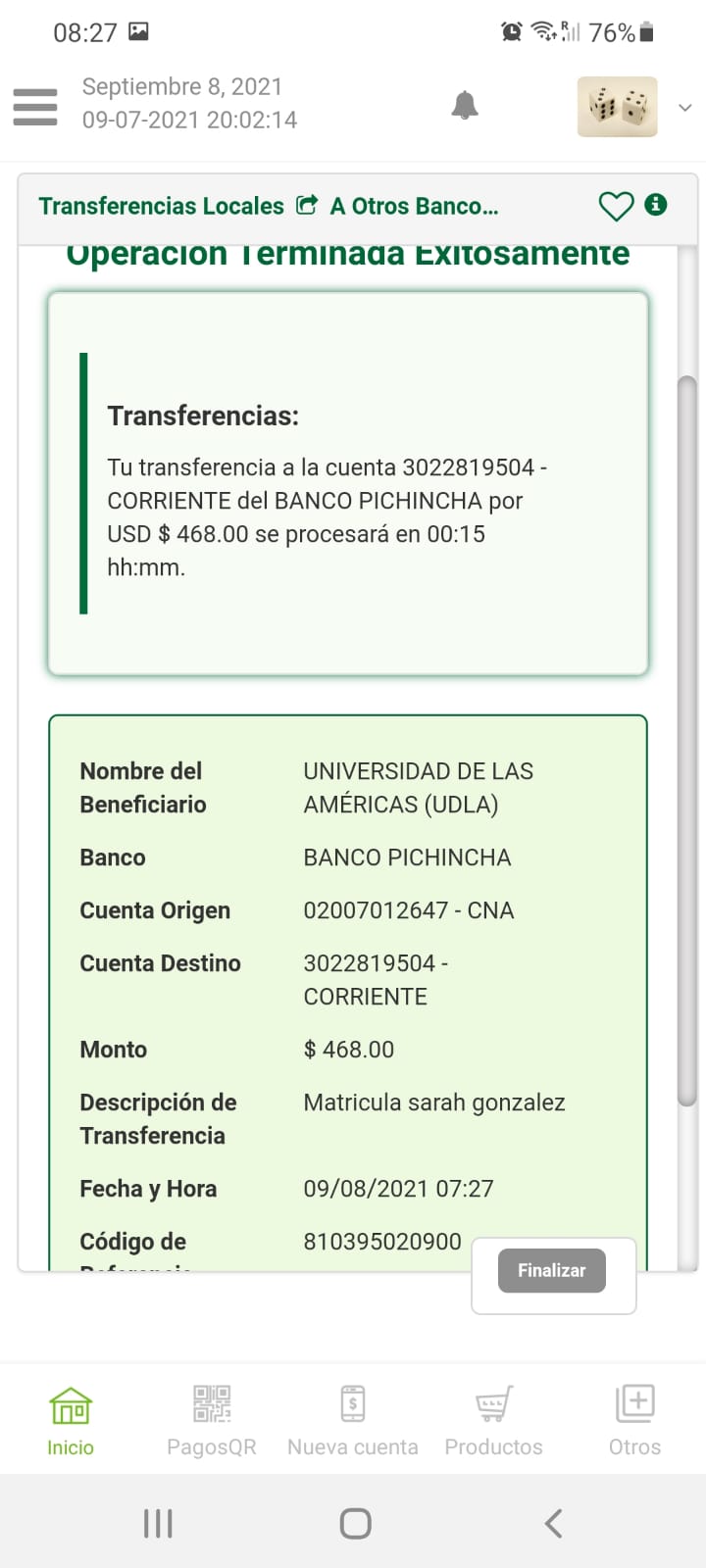Open the hamburger menu
Viewport: 706px width, 1568px height.
pyautogui.click(x=35, y=106)
